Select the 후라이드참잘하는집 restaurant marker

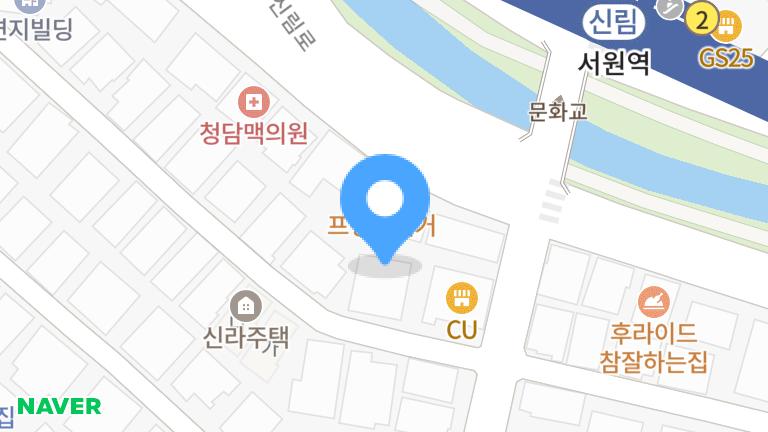pyautogui.click(x=653, y=300)
